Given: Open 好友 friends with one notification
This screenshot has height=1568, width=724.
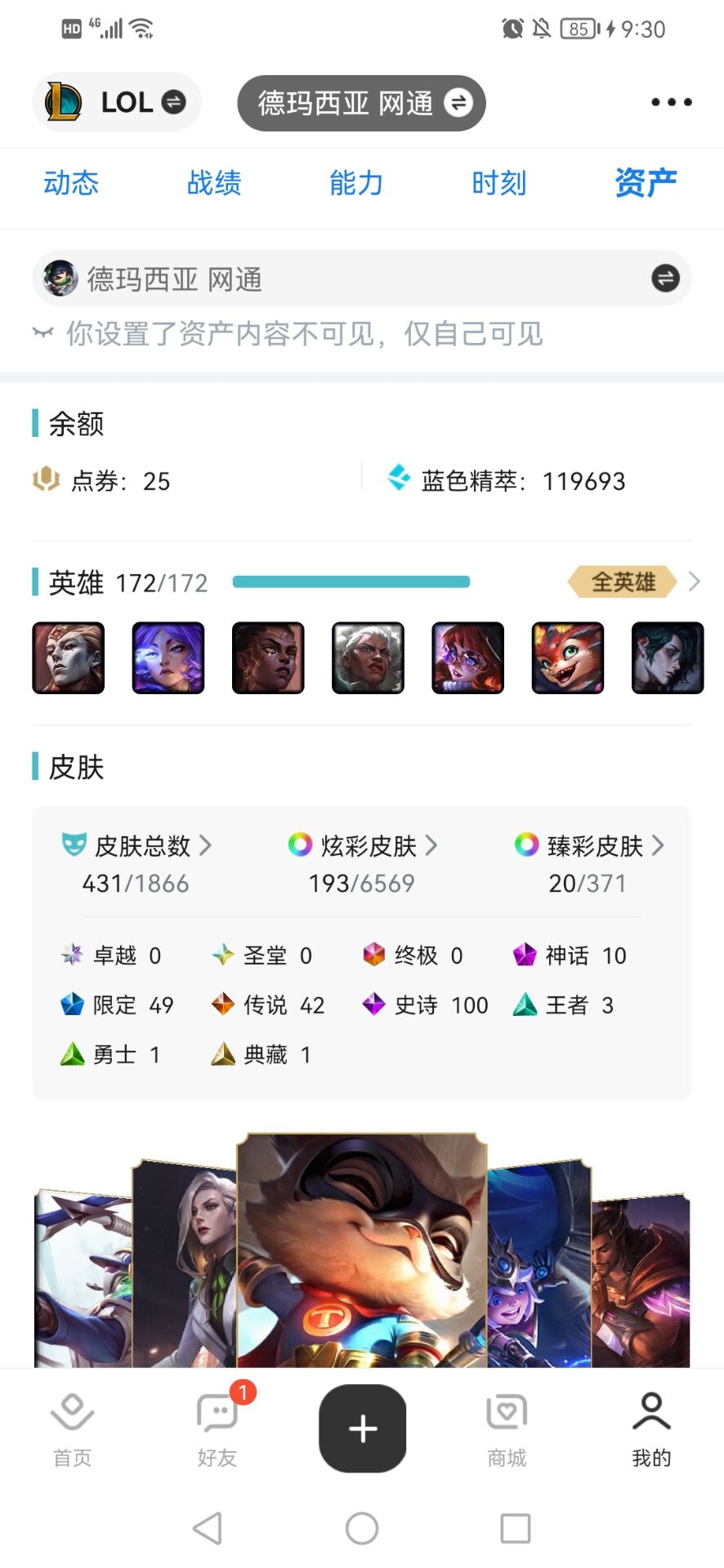Looking at the screenshot, I should 217,1428.
